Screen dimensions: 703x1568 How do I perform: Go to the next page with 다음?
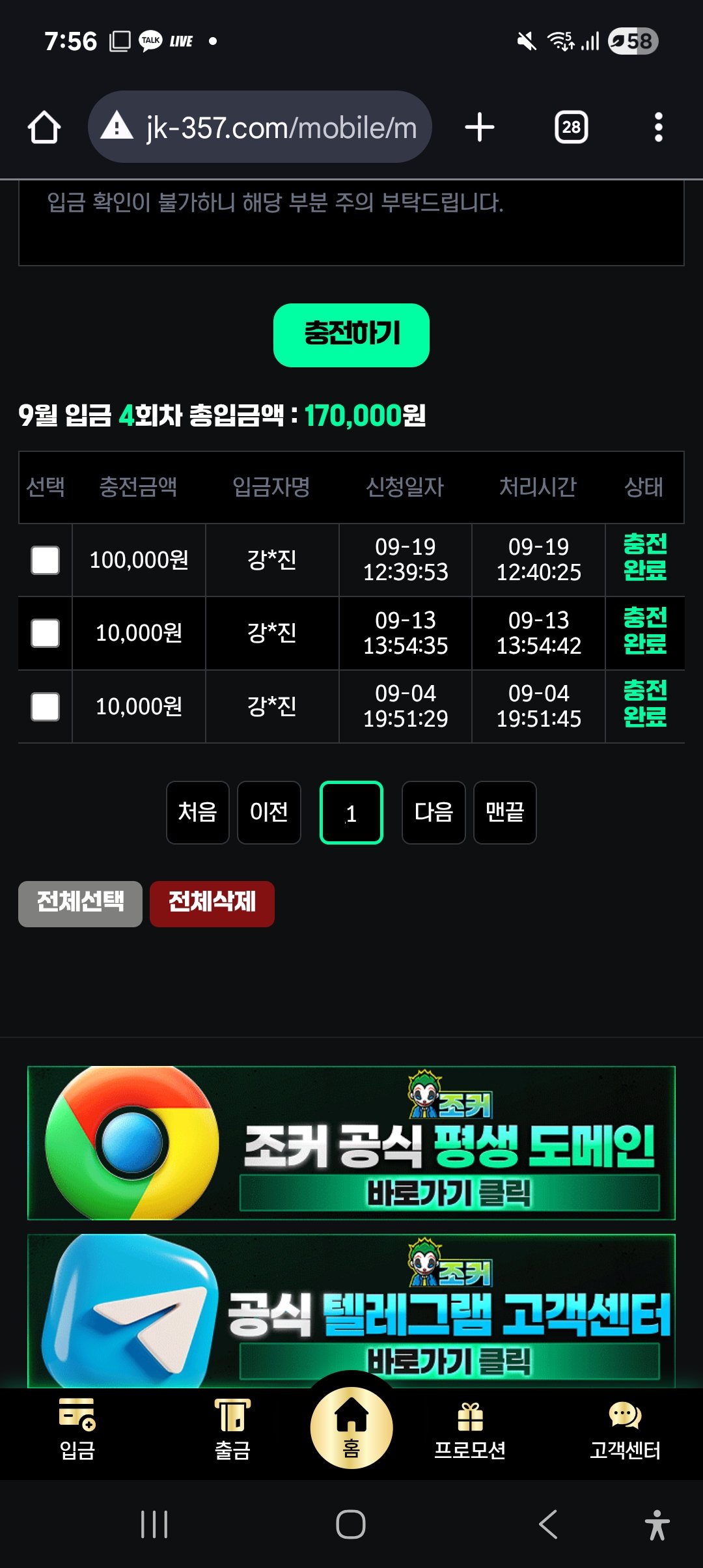tap(434, 812)
